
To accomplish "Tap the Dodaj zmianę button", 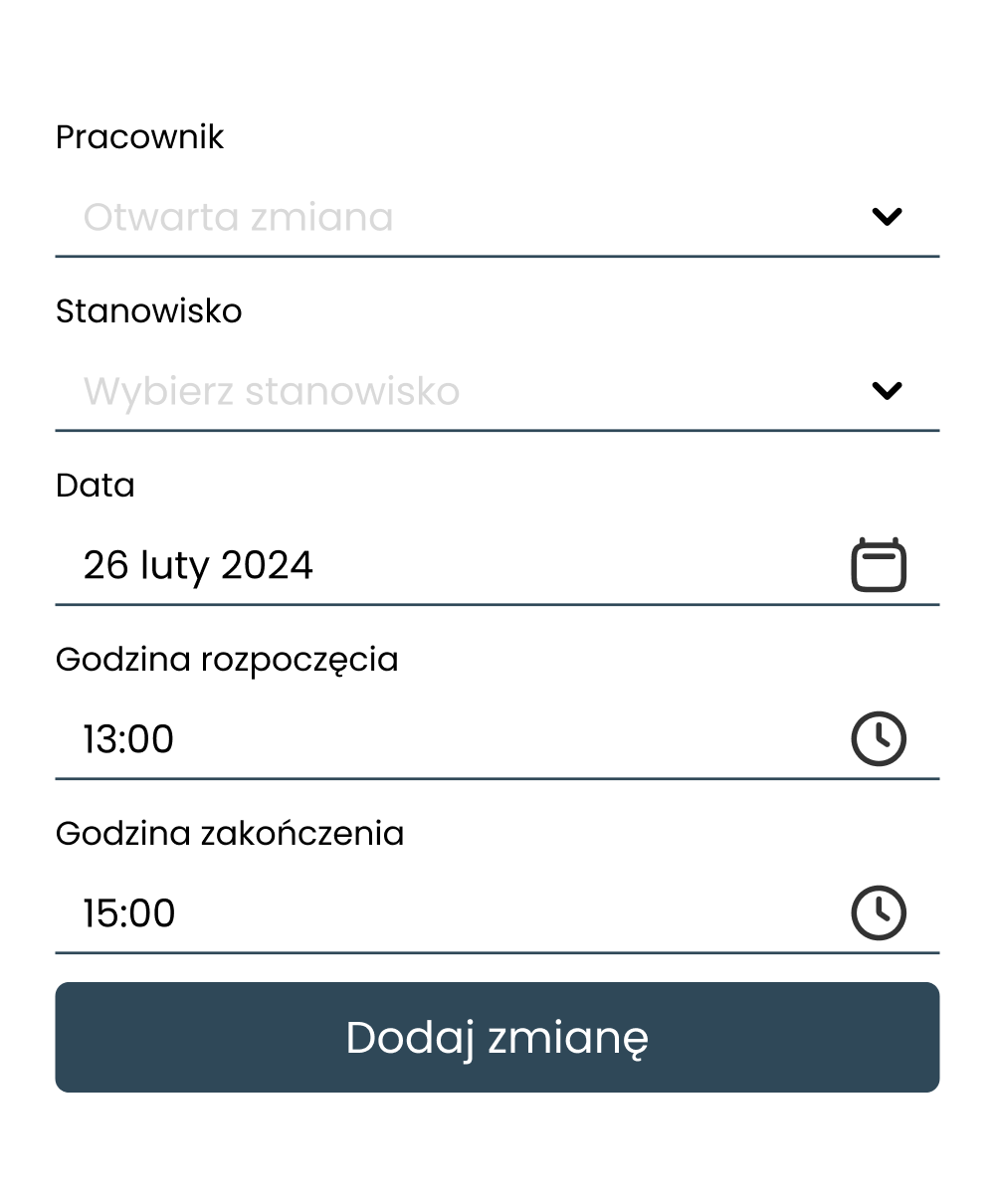I will click(x=497, y=1037).
